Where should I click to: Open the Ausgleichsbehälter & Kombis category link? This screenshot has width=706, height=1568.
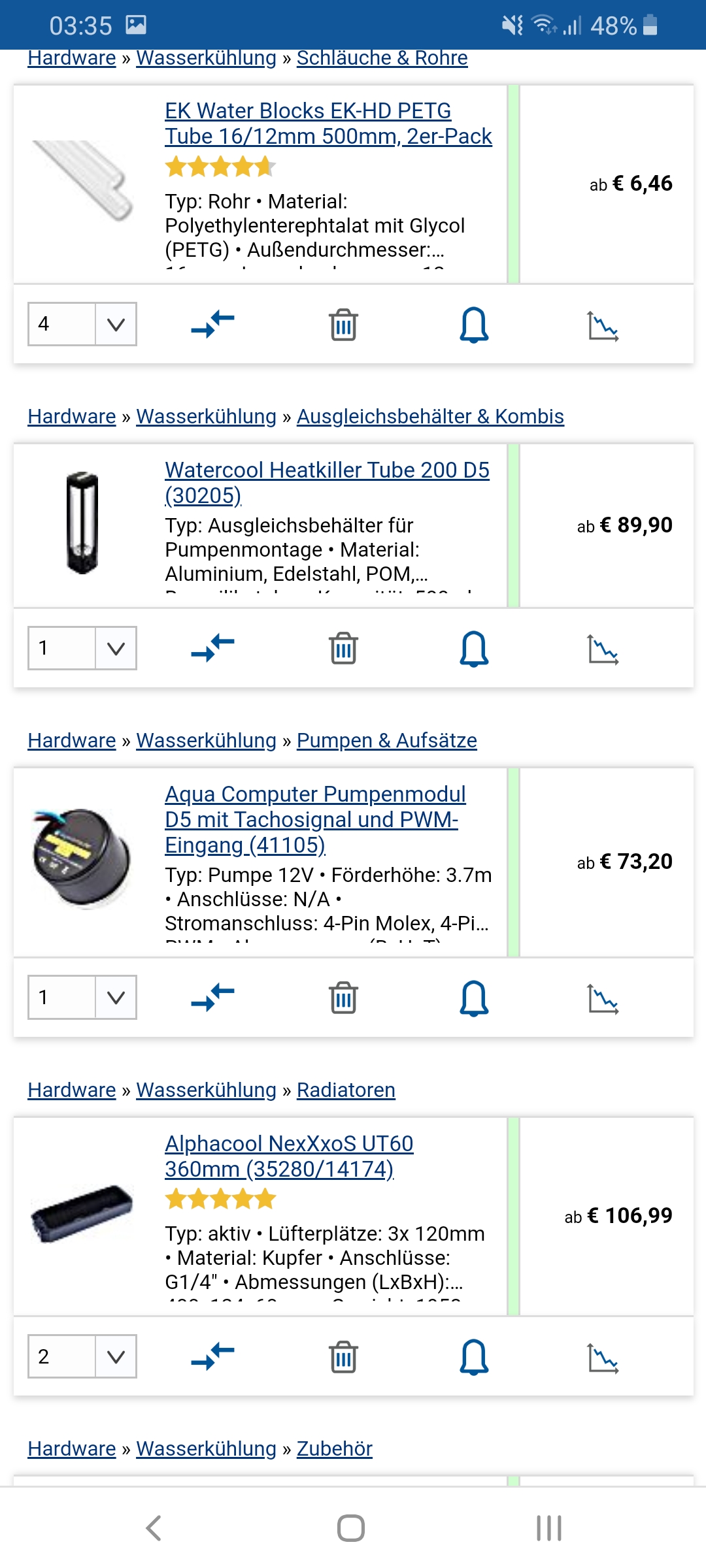point(430,416)
